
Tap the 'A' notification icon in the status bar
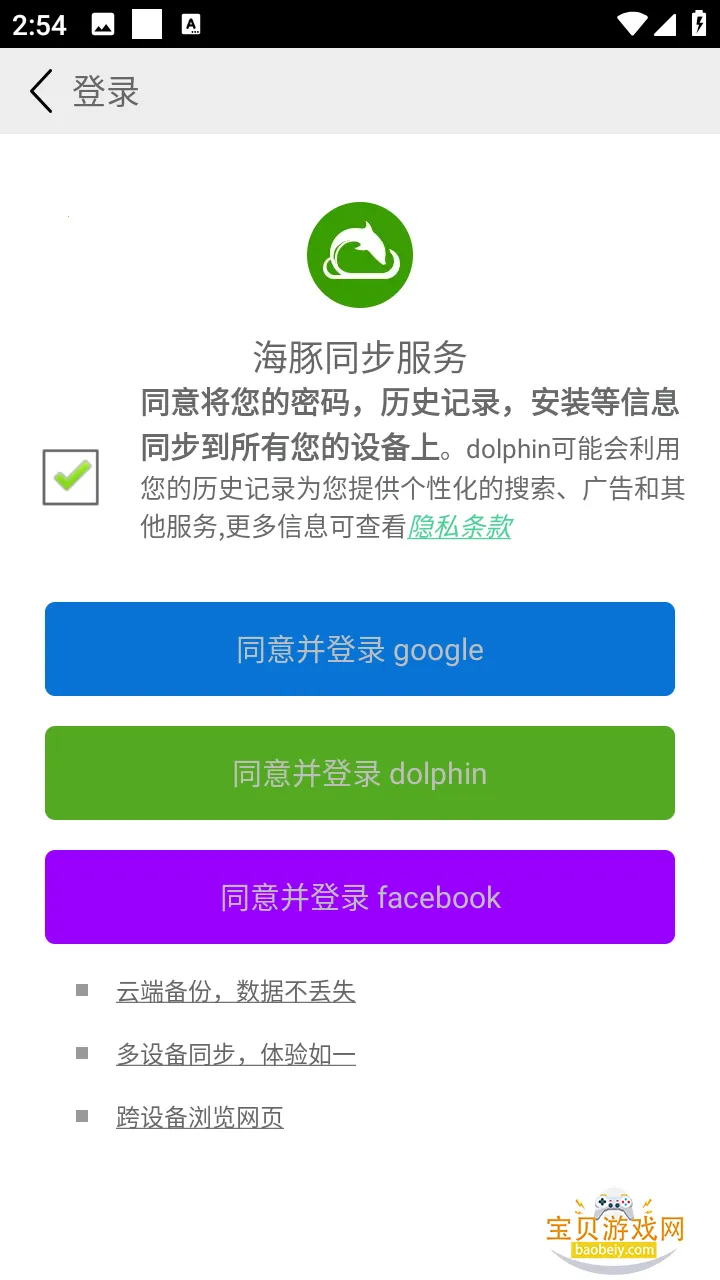pos(190,22)
